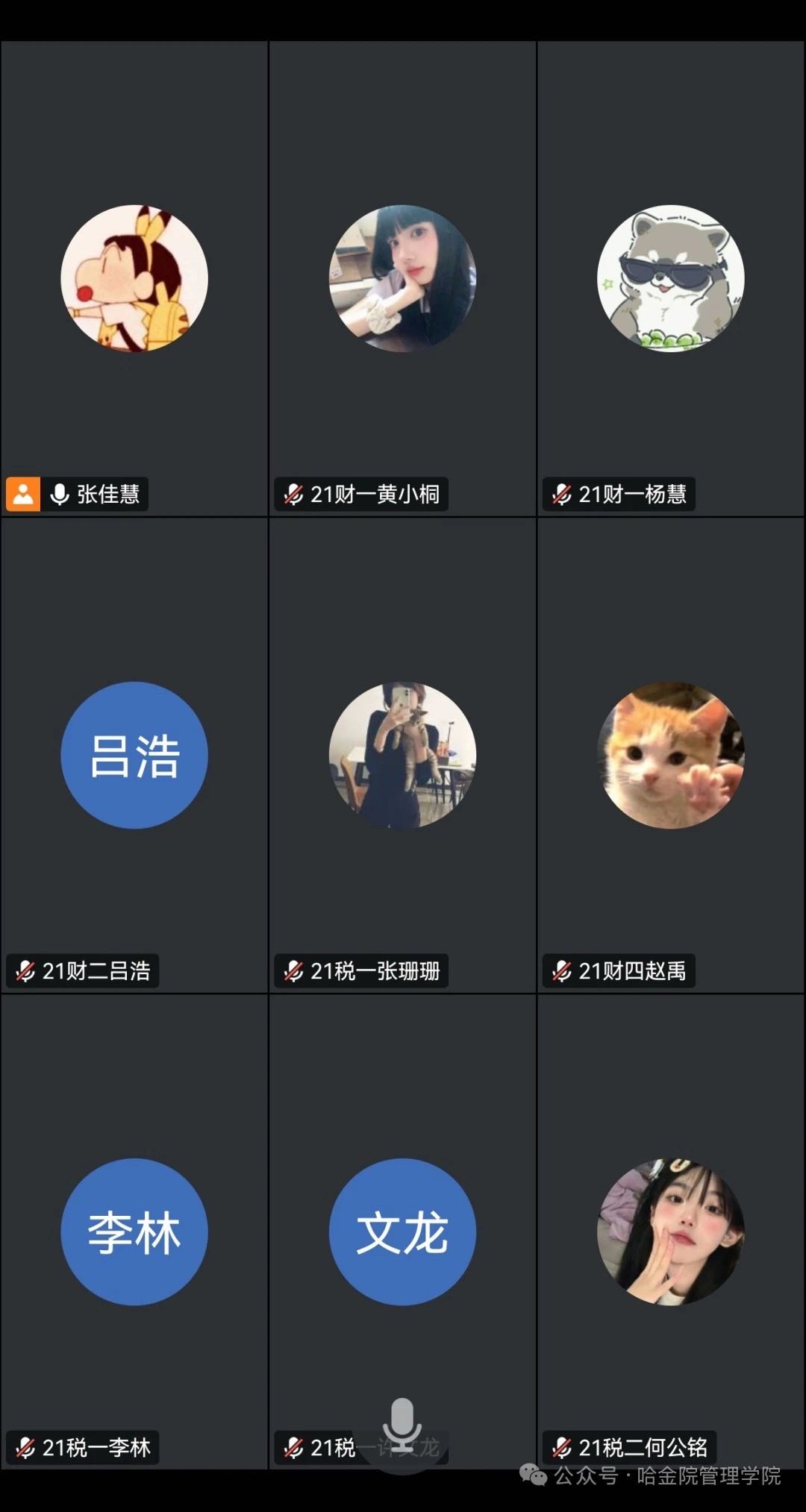Open the 21税一李林 participant tile
This screenshot has height=1512, width=806.
[134, 1232]
